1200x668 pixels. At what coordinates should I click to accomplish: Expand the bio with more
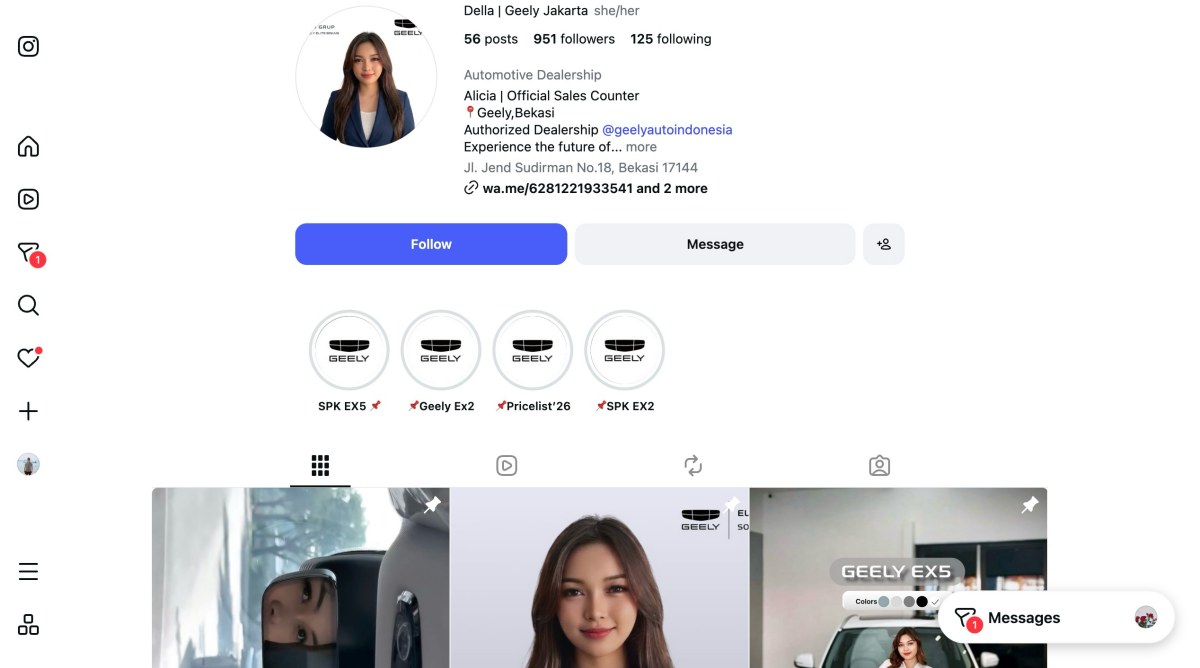click(641, 147)
